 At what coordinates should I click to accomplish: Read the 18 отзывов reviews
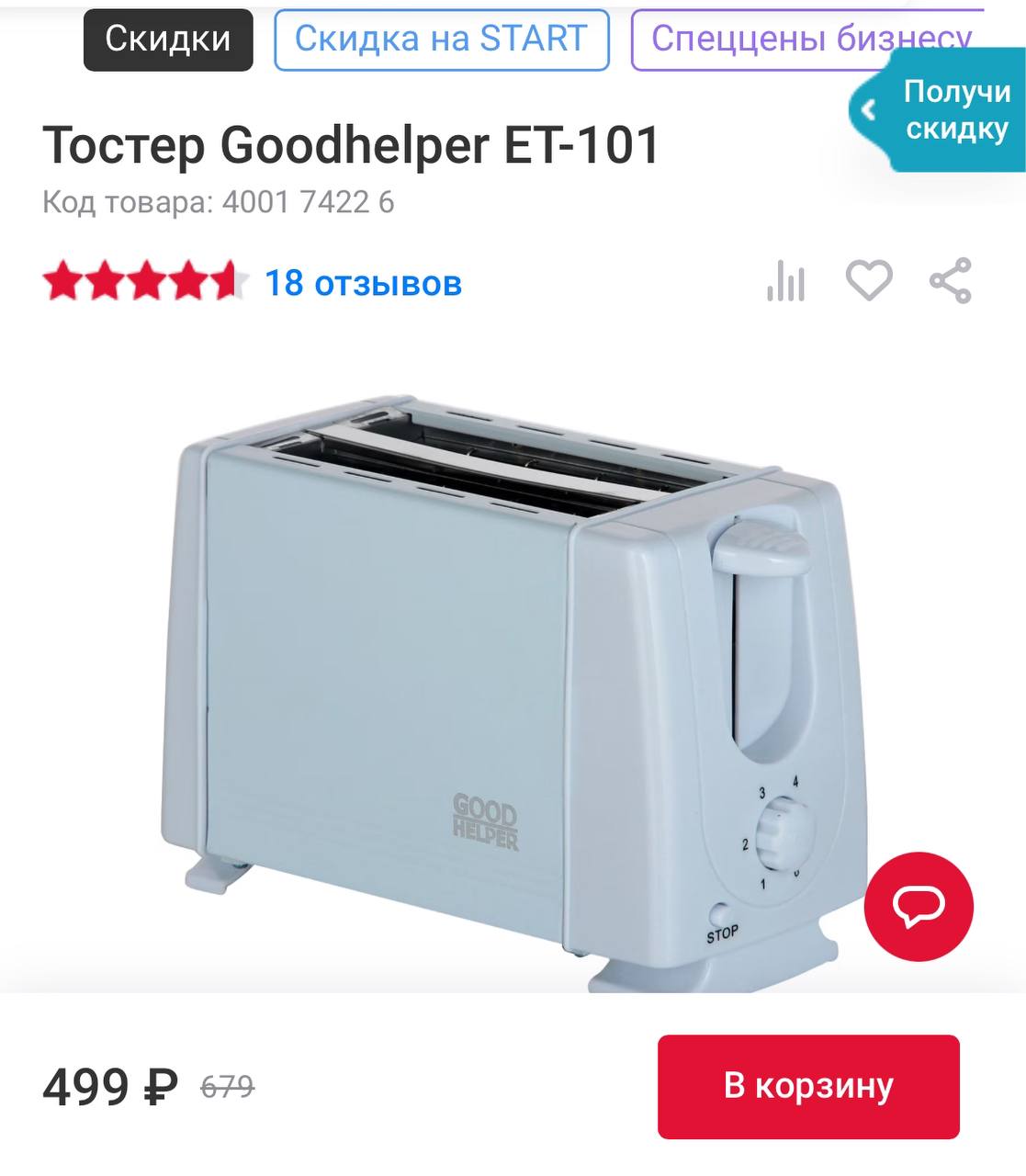(x=363, y=283)
